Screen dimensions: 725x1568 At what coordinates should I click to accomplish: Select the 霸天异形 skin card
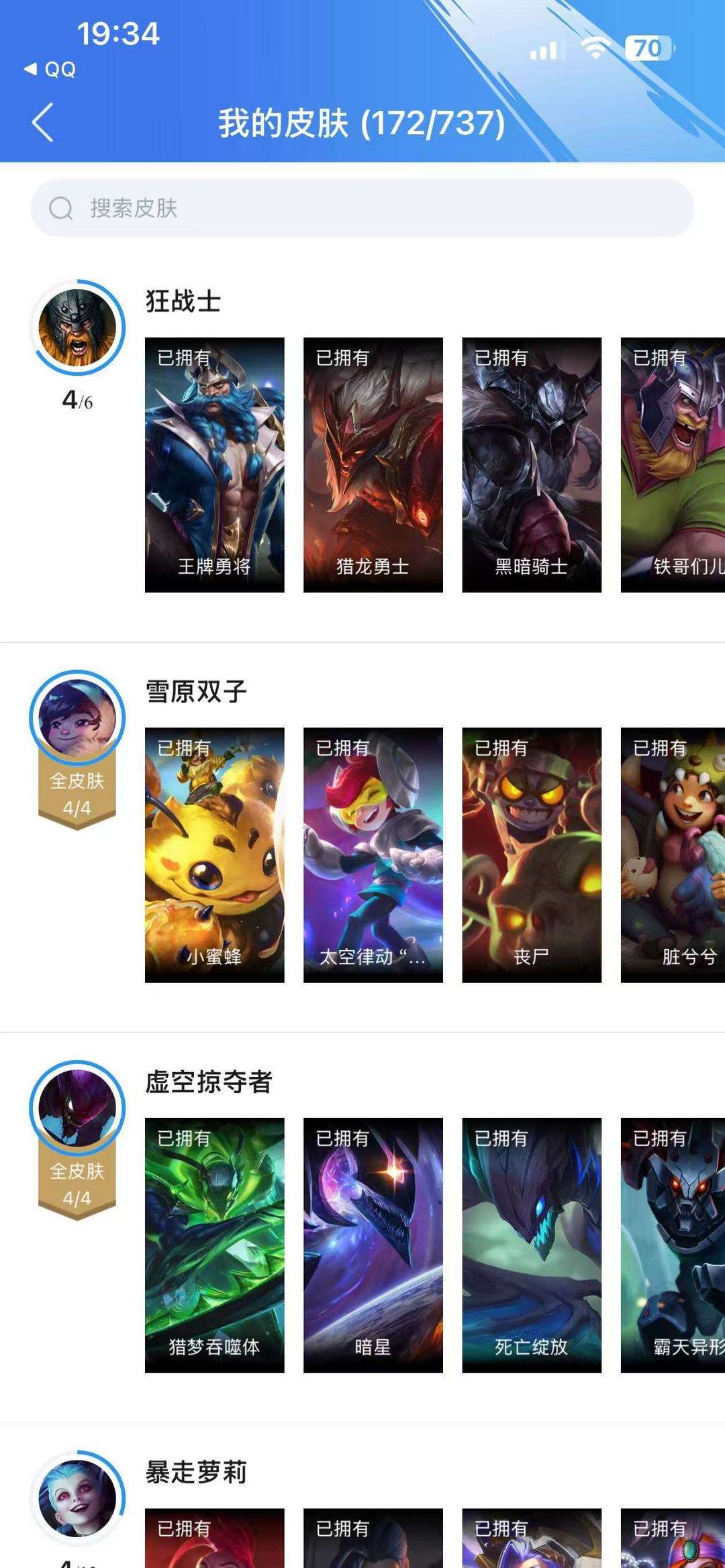[x=673, y=1245]
